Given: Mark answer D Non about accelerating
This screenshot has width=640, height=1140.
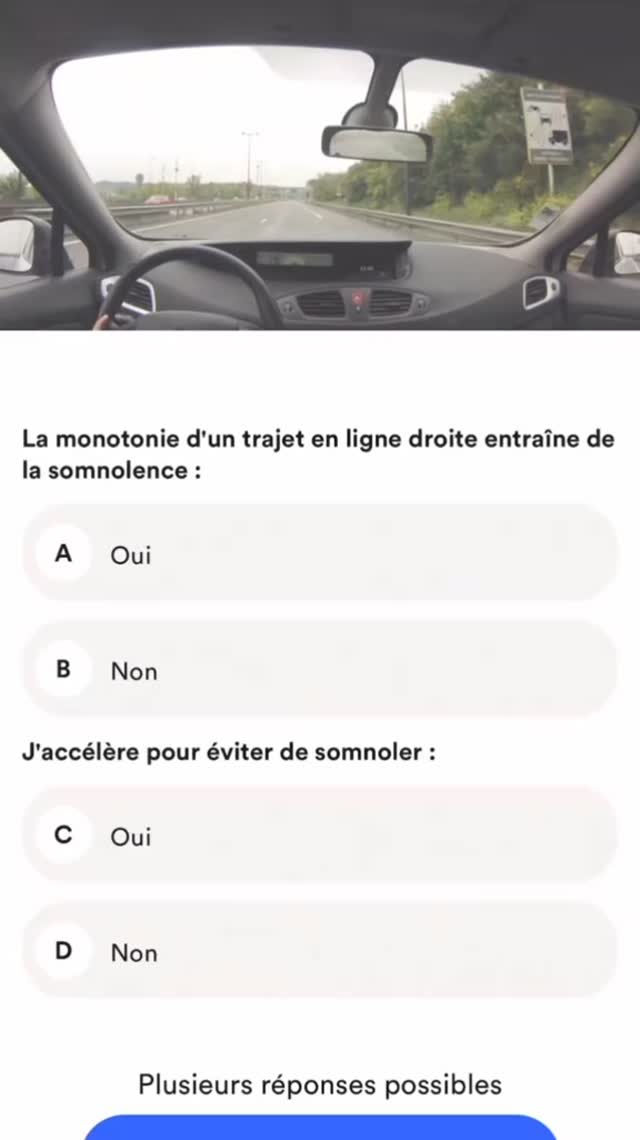Looking at the screenshot, I should coord(320,951).
